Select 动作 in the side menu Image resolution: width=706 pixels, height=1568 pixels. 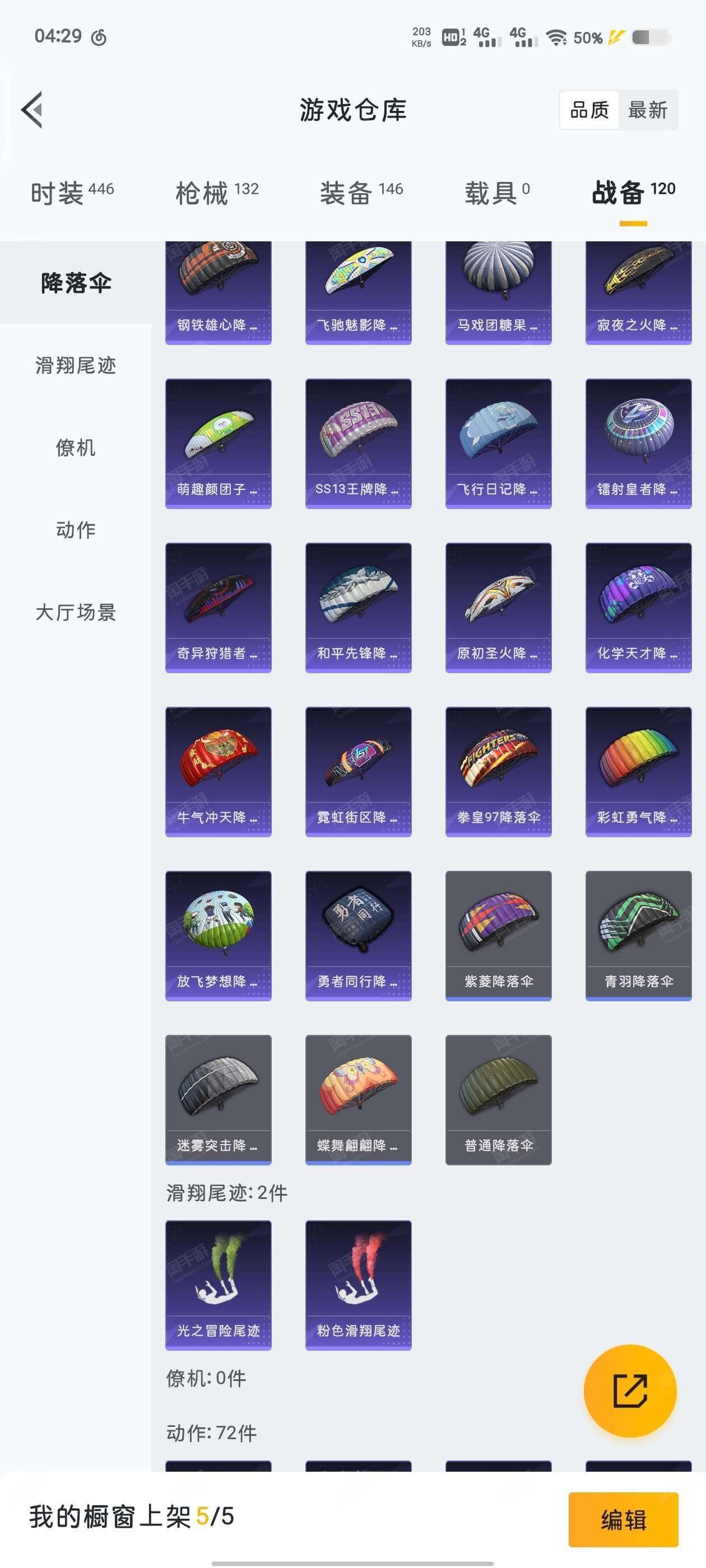[x=76, y=530]
